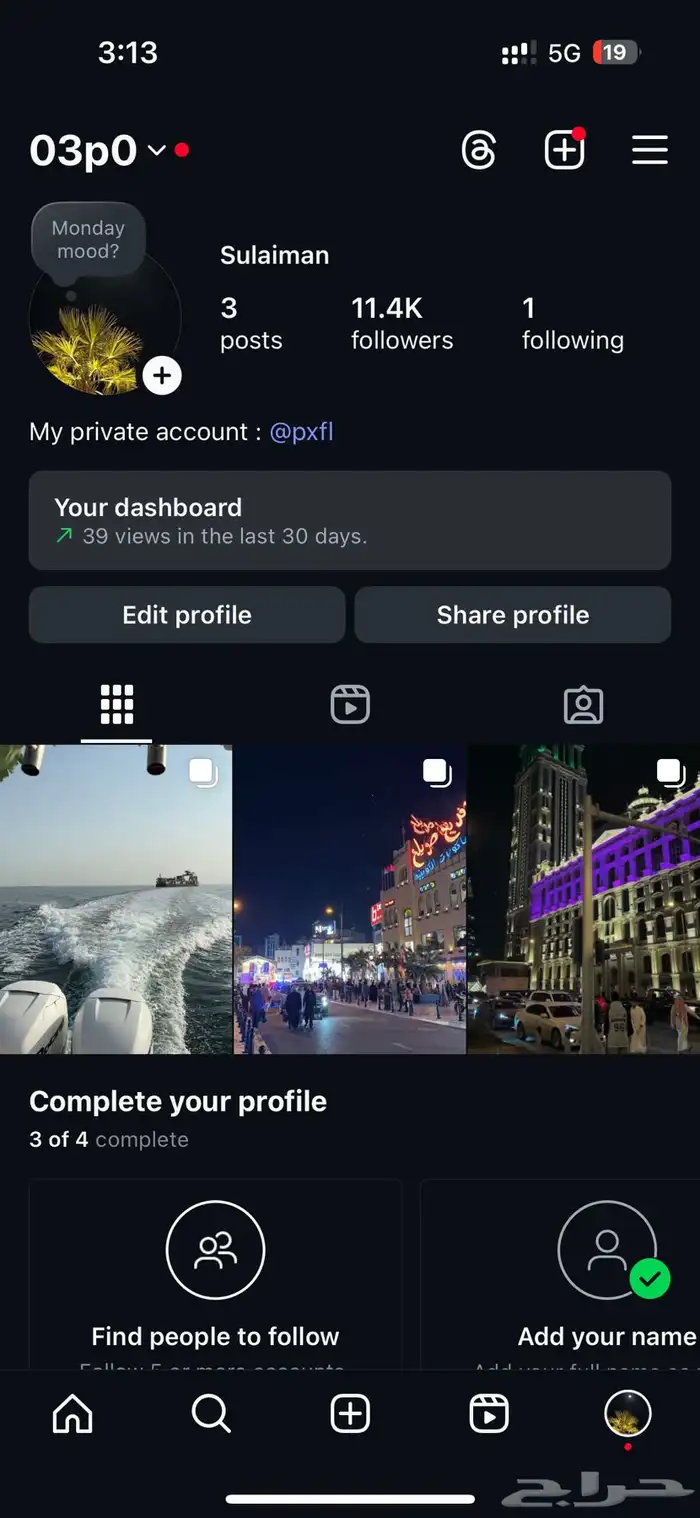Open the purple-lit building post
Screen dimensions: 700x1518
pyautogui.click(x=584, y=900)
